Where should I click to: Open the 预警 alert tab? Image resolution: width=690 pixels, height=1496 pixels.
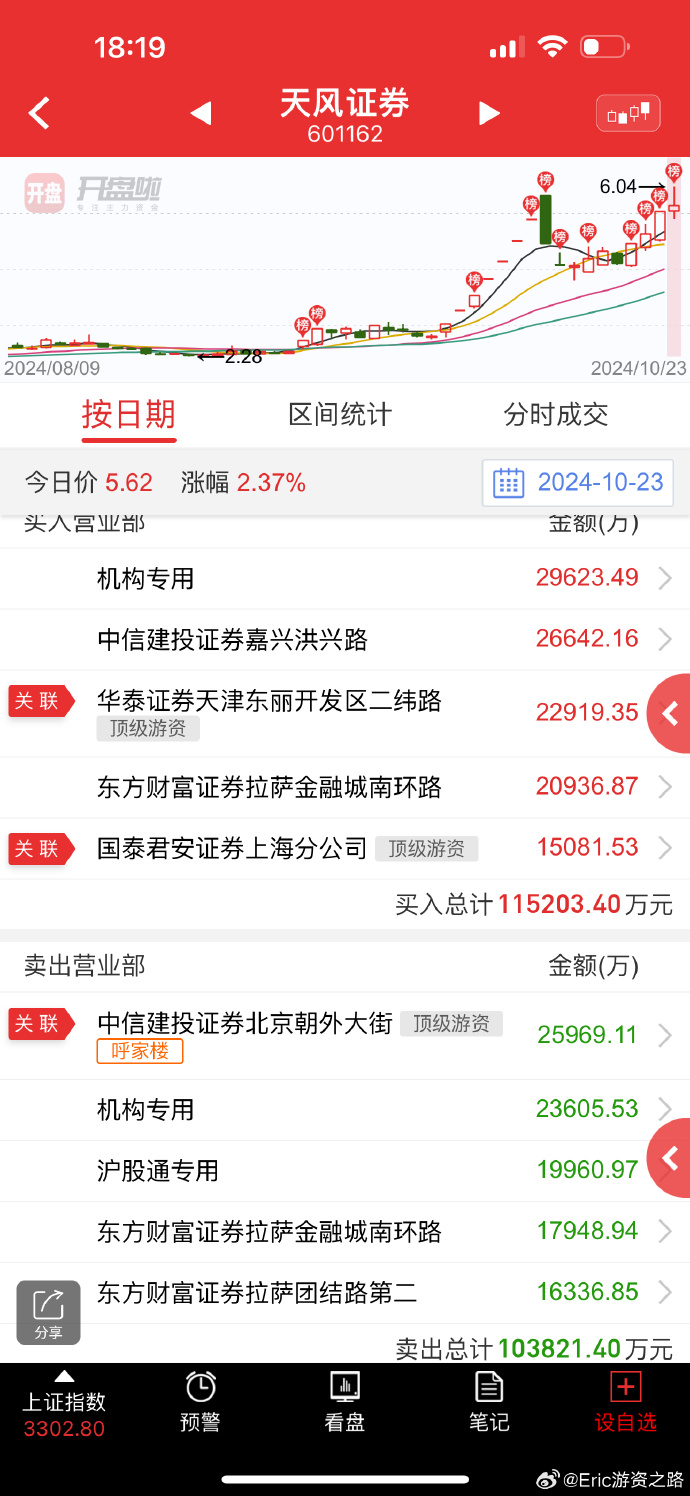click(200, 1401)
